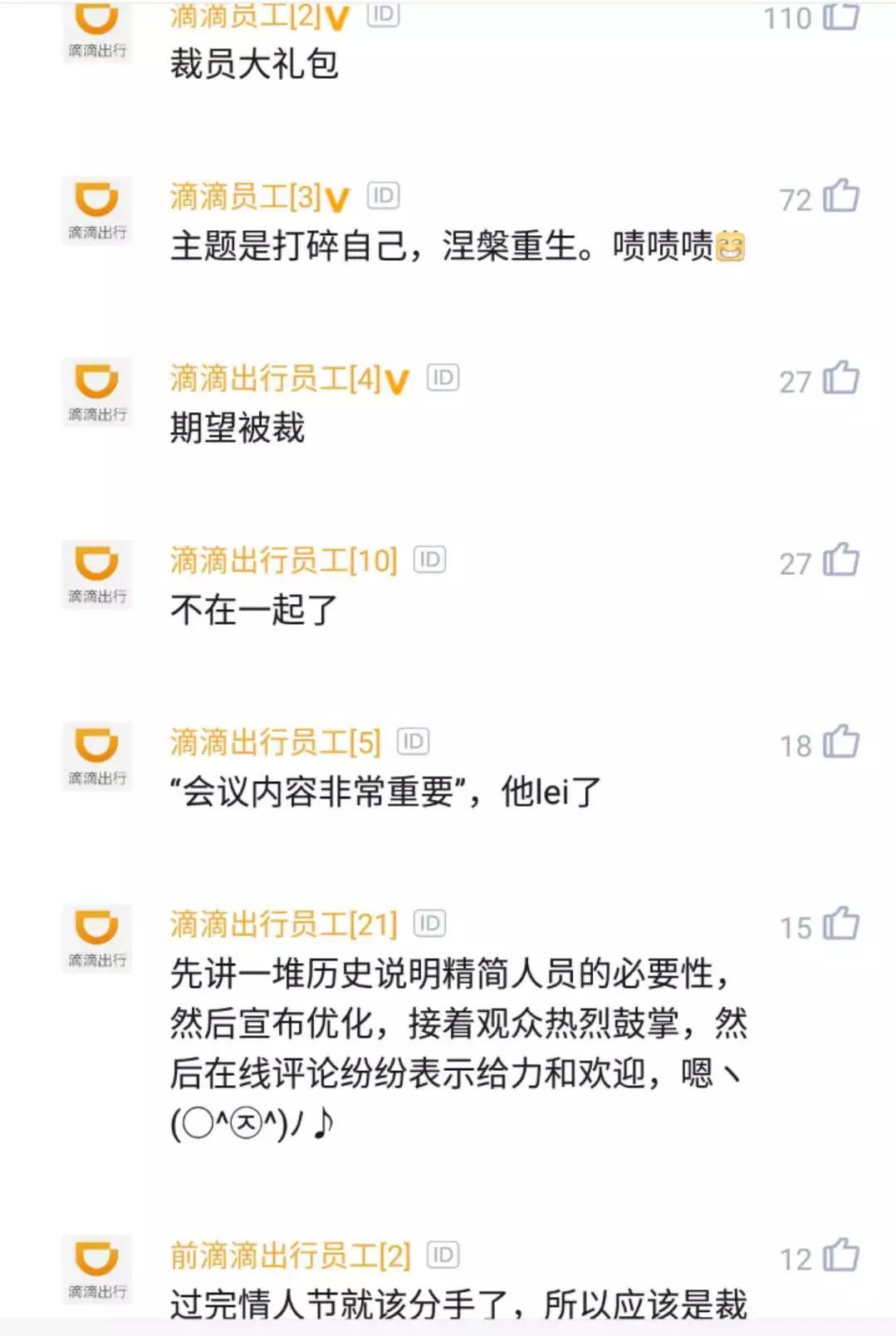Image resolution: width=896 pixels, height=1336 pixels.
Task: Click the like icon showing 72
Action: click(840, 198)
